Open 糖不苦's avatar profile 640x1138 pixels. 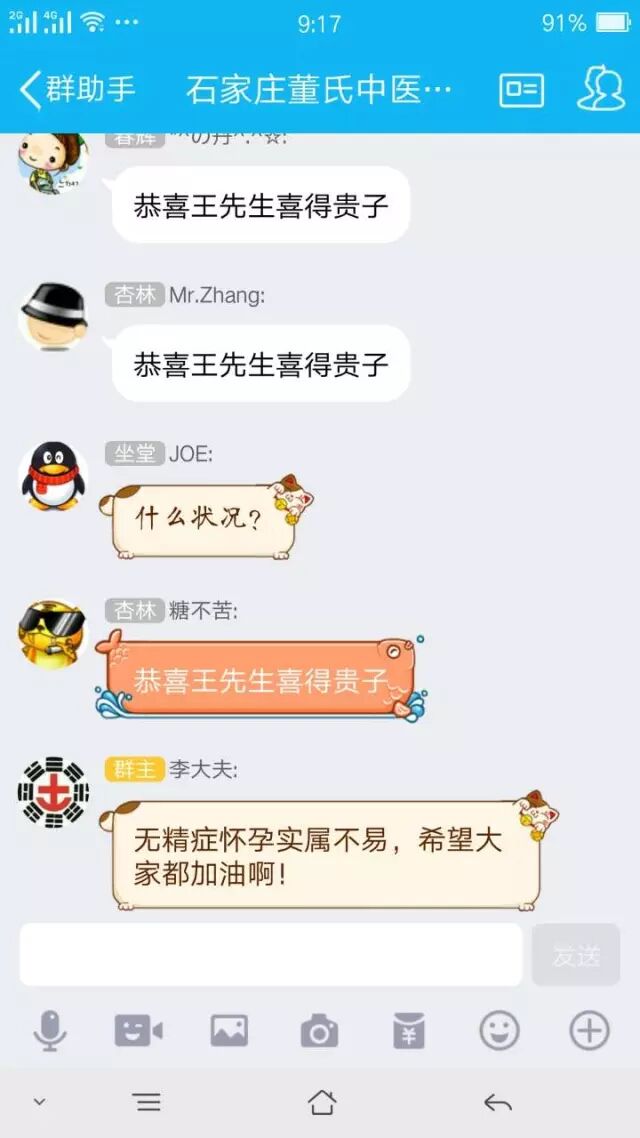click(53, 634)
